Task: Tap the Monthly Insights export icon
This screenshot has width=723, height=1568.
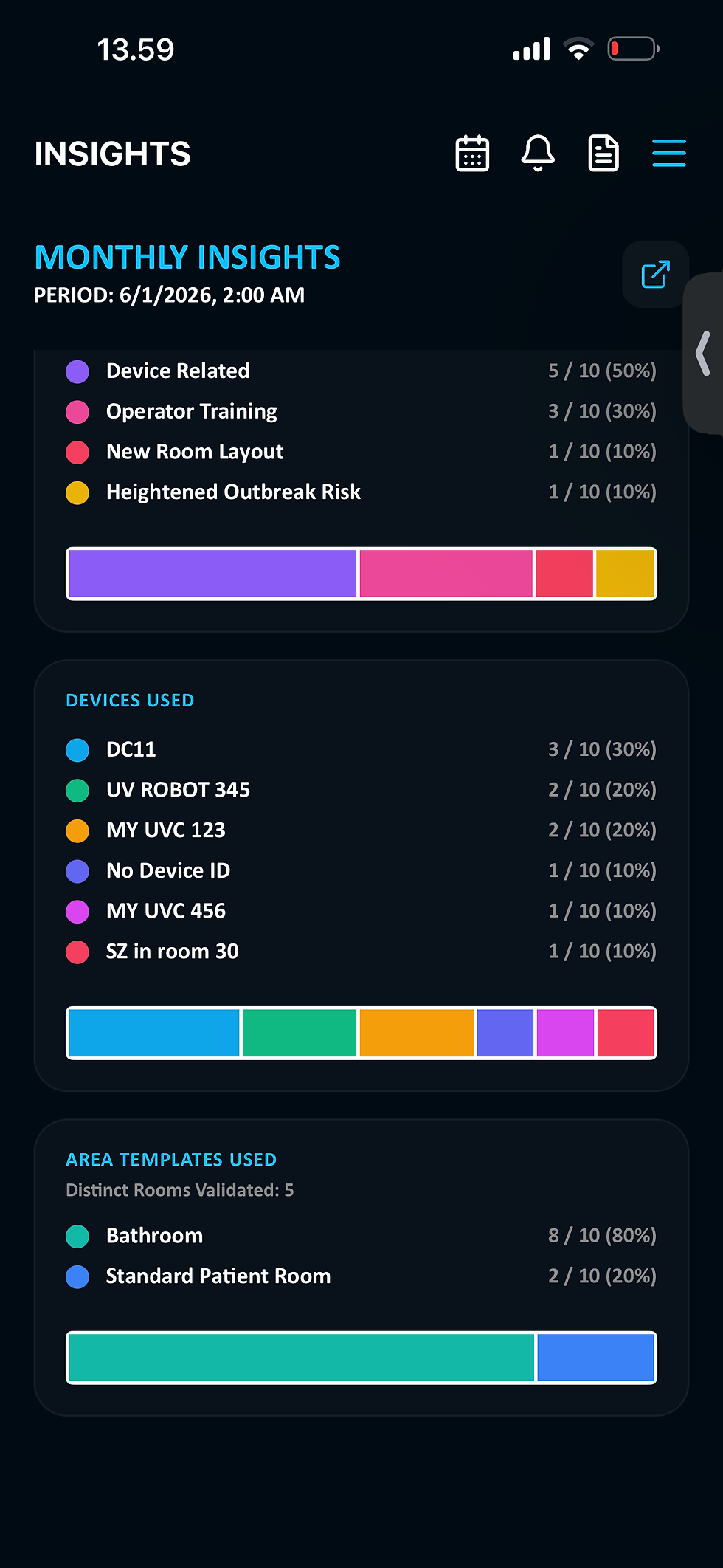Action: (x=655, y=274)
